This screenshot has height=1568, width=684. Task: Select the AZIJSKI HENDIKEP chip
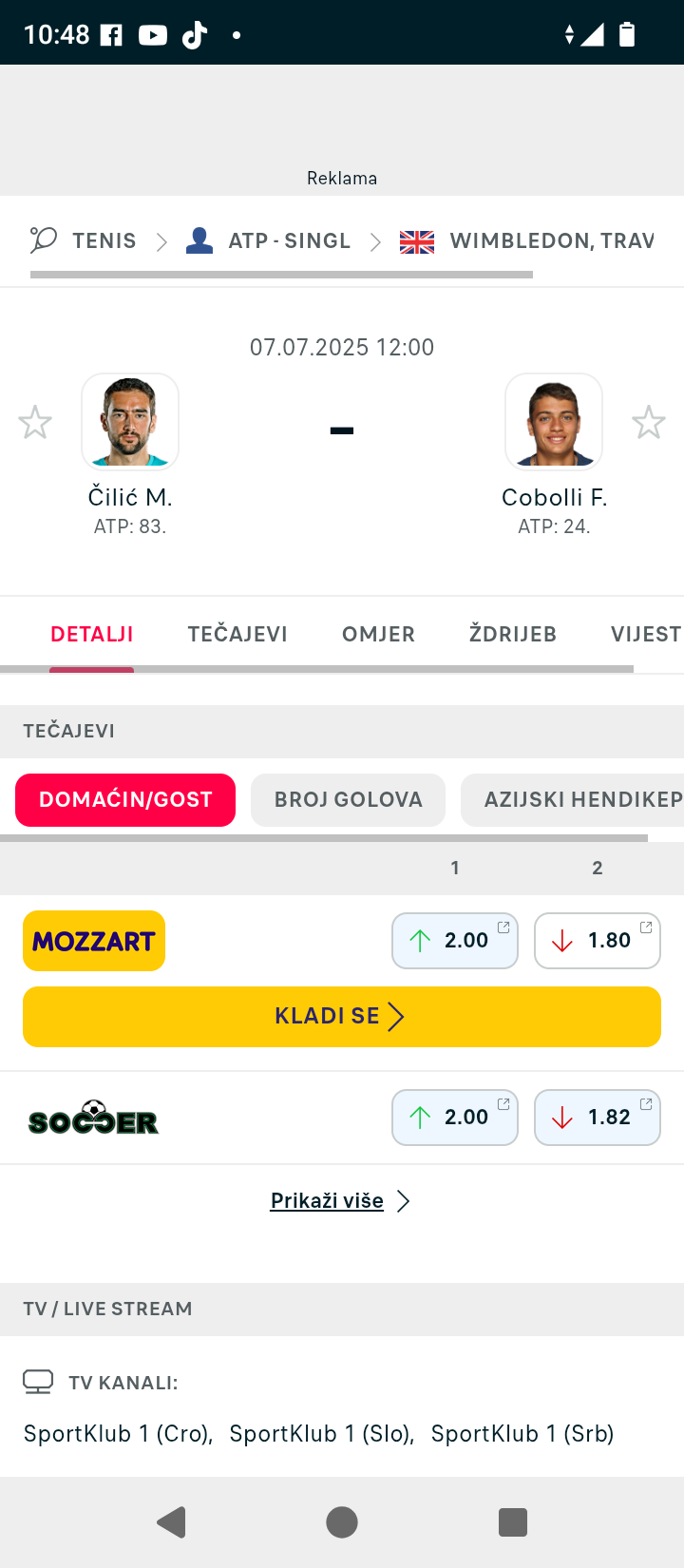coord(573,800)
